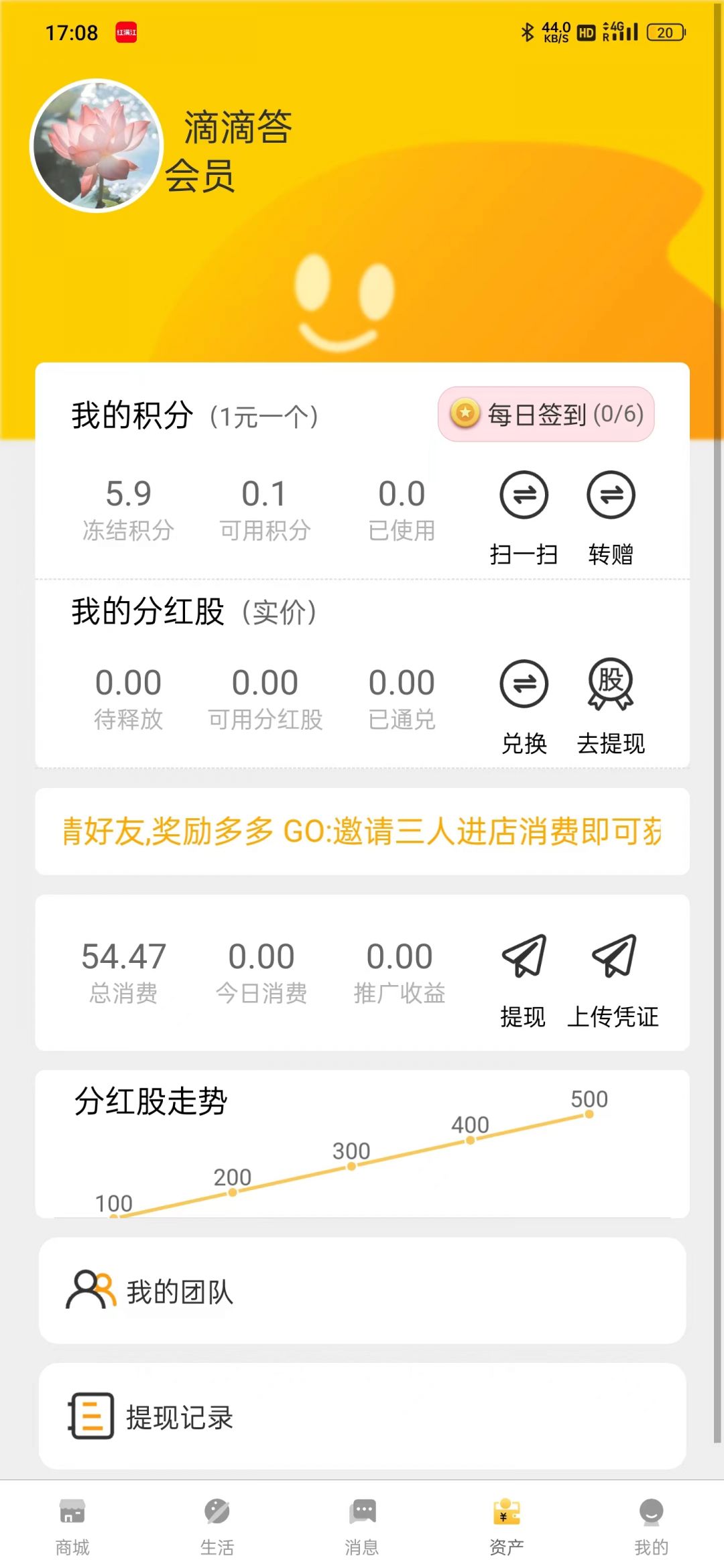Open 我的团队 row
The image size is (724, 1568).
click(362, 1291)
